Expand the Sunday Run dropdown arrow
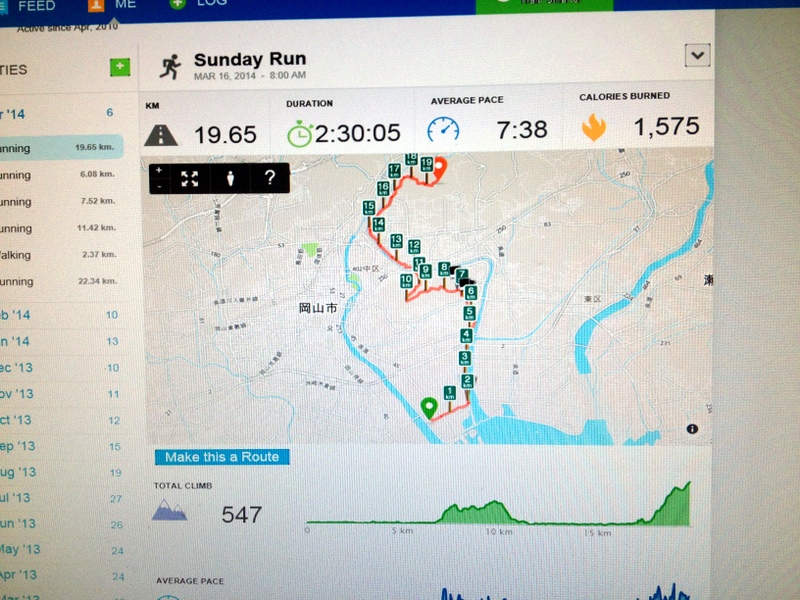 point(697,55)
